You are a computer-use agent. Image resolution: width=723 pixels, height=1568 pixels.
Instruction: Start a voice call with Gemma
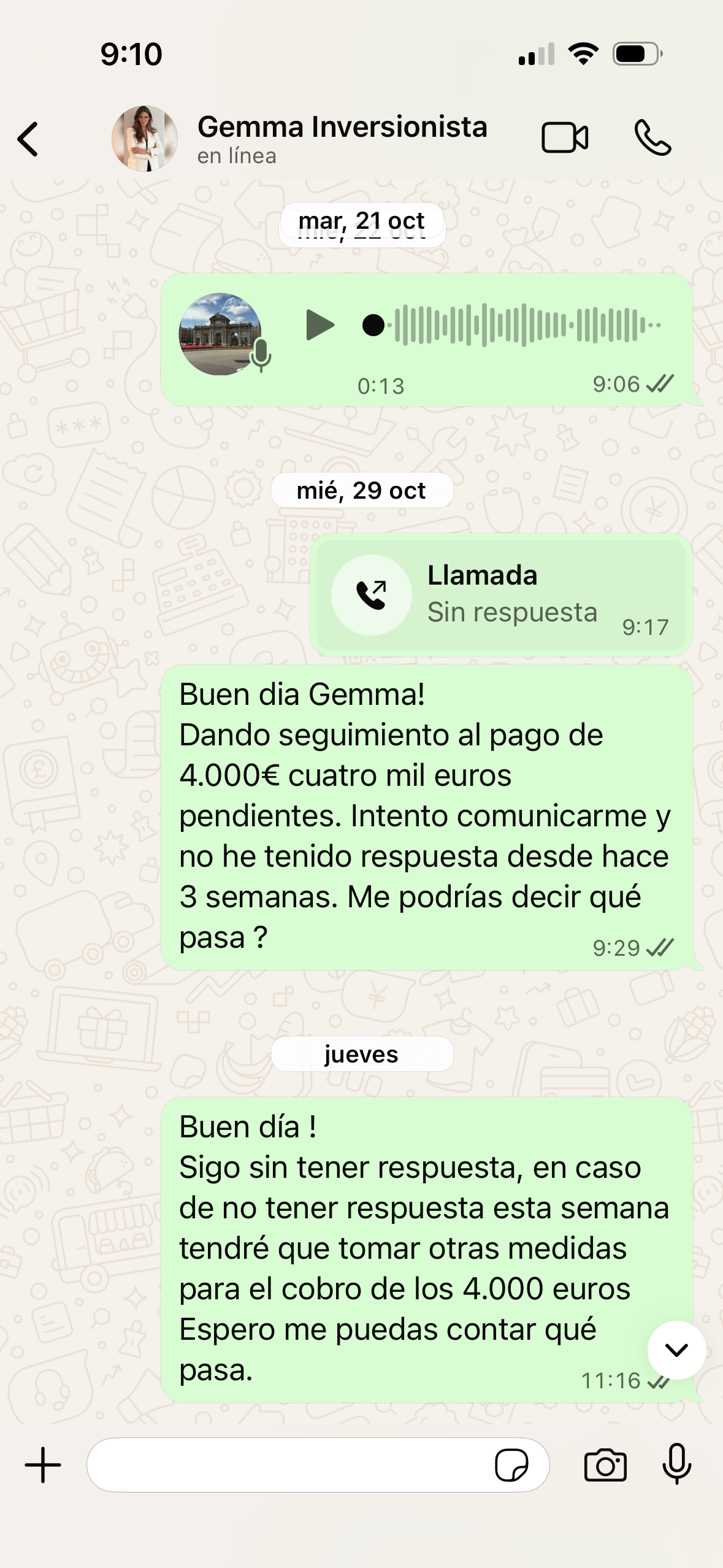tap(652, 137)
